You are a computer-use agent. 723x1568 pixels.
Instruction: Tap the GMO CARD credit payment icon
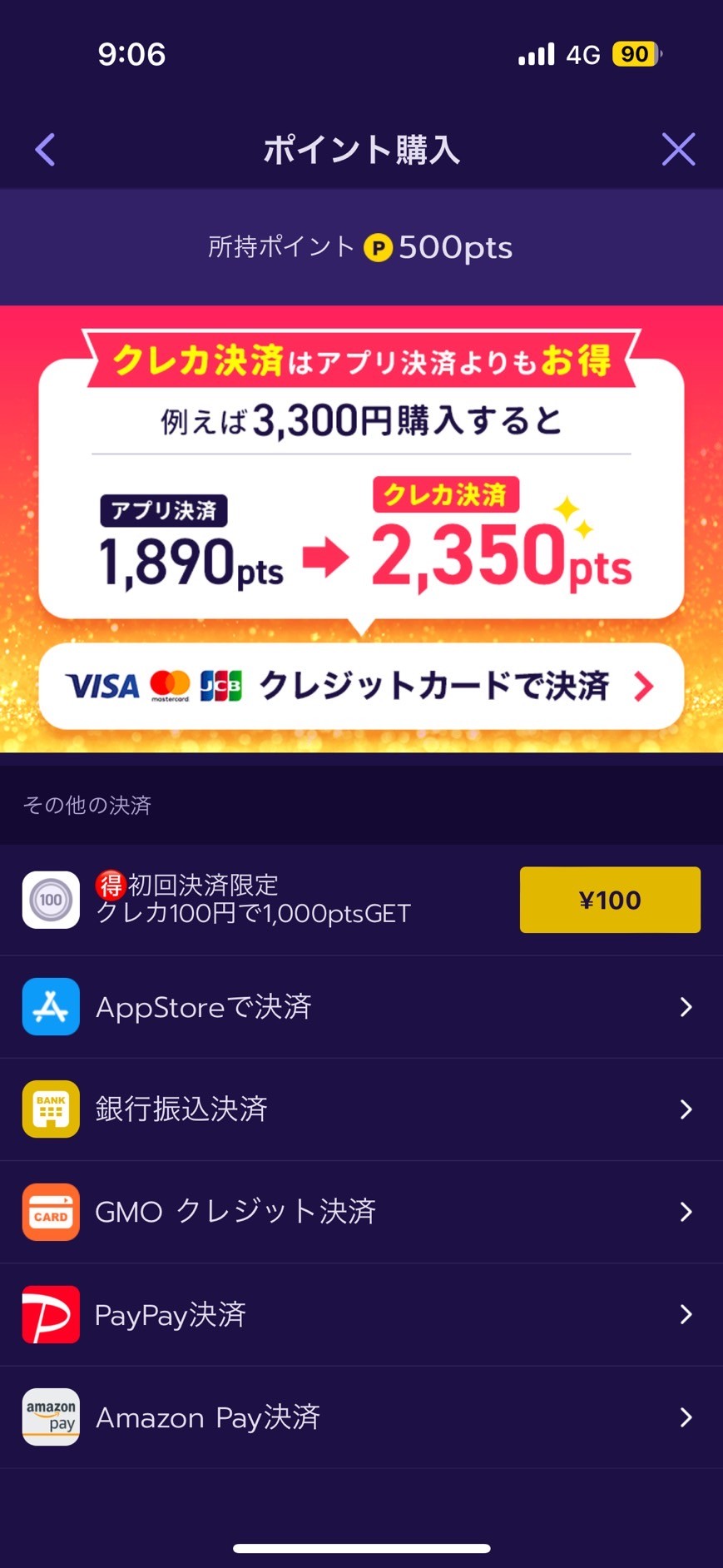pyautogui.click(x=50, y=1212)
